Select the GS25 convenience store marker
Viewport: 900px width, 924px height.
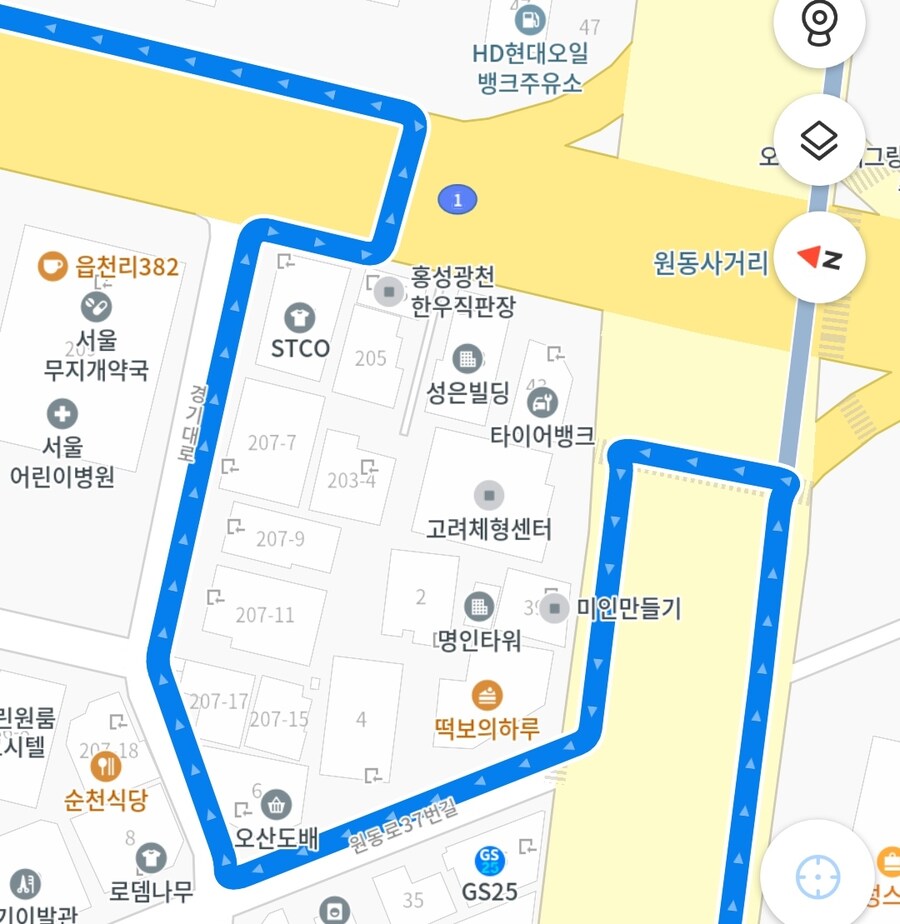click(490, 860)
